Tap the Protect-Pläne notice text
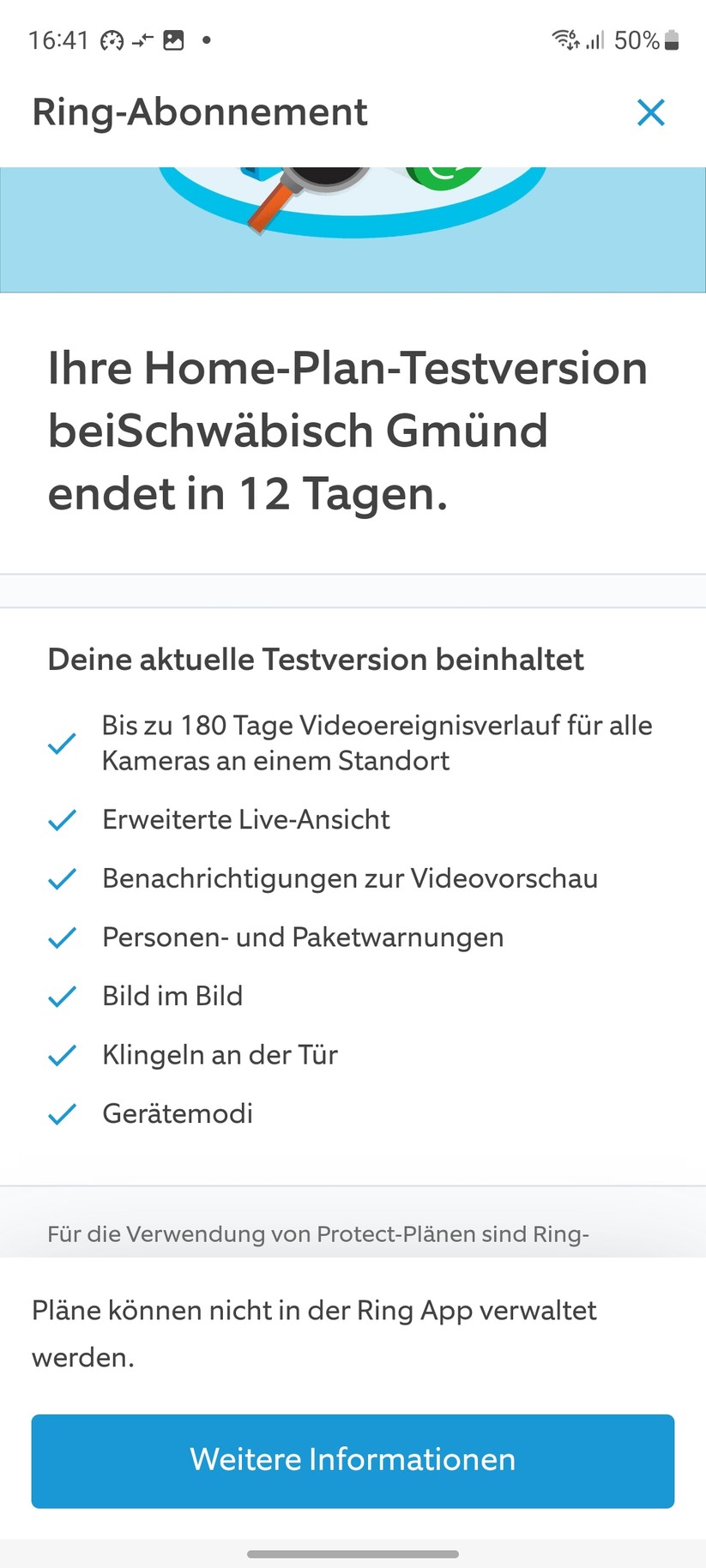The image size is (706, 1568). [x=317, y=1234]
